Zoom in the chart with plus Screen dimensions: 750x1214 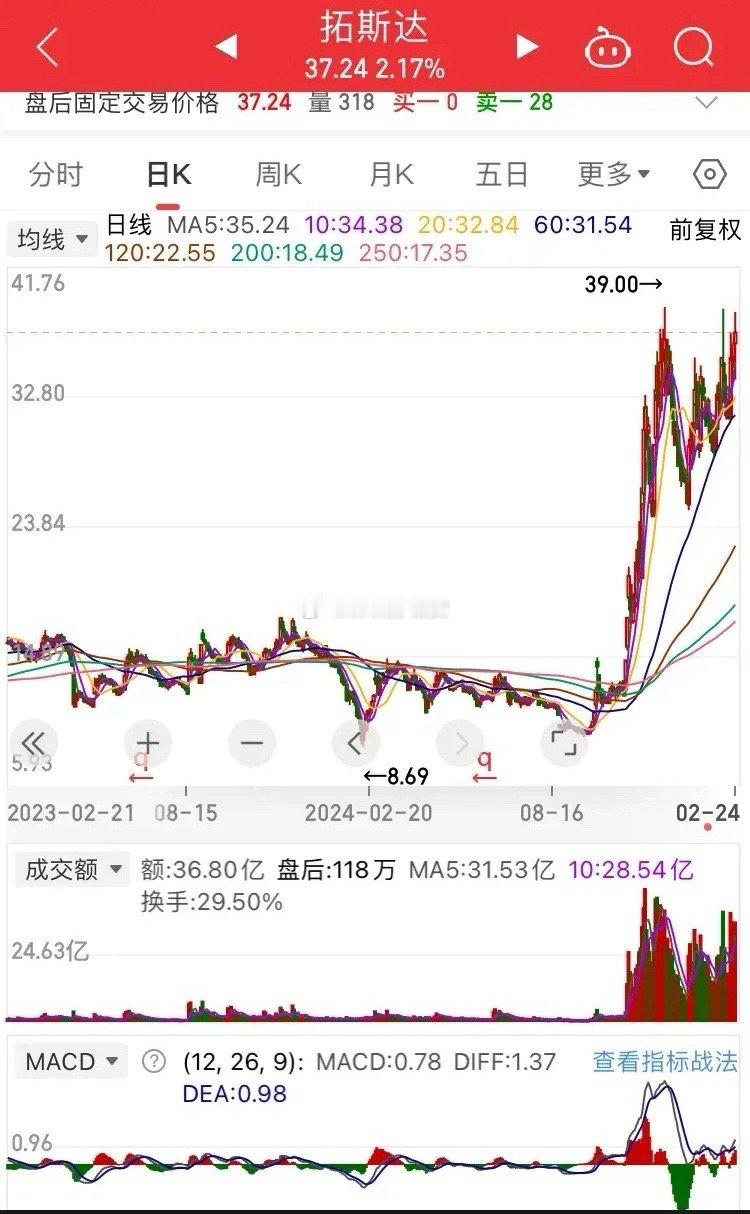point(148,742)
